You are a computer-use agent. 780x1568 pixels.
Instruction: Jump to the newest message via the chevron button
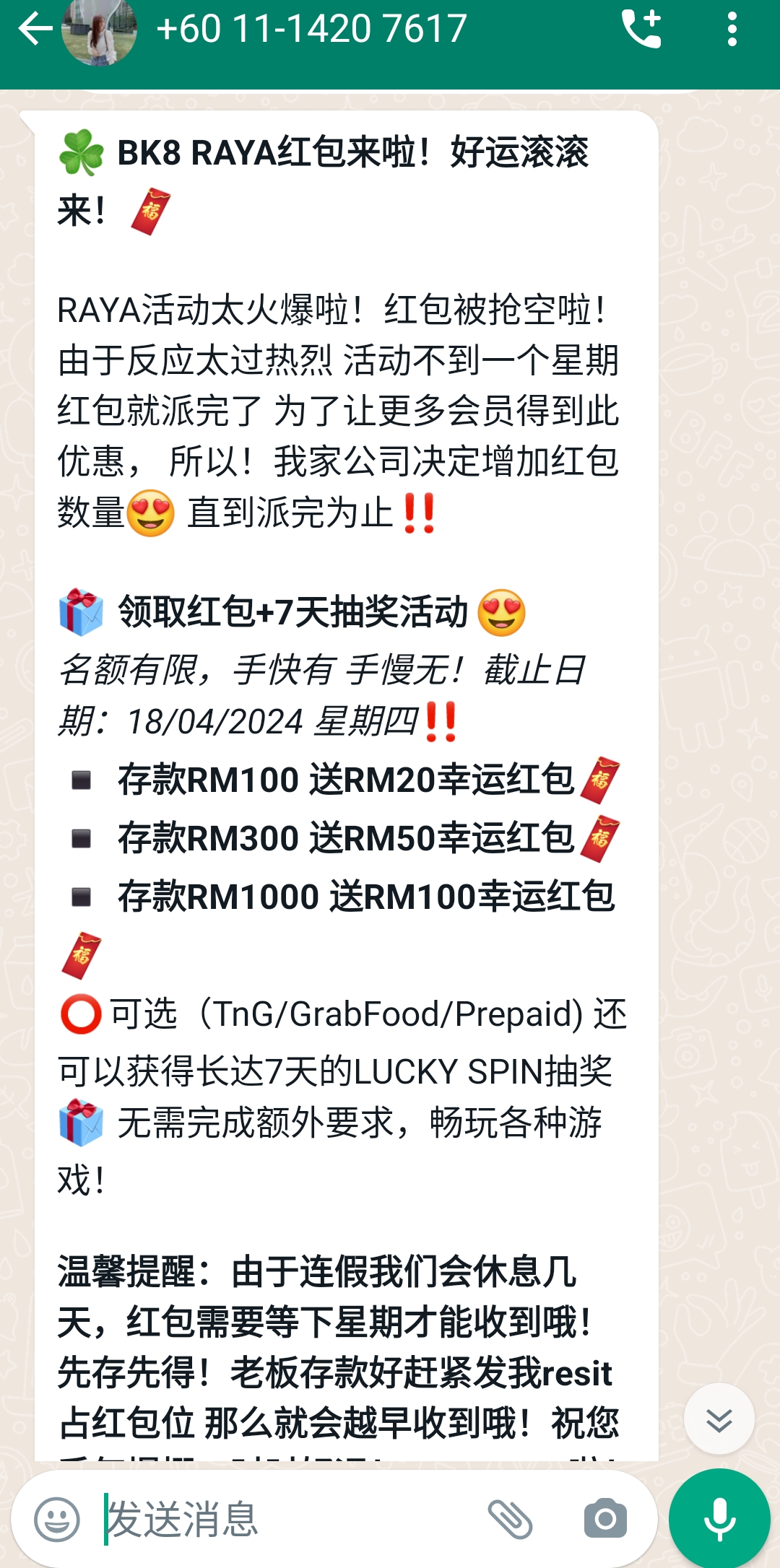coord(719,1417)
